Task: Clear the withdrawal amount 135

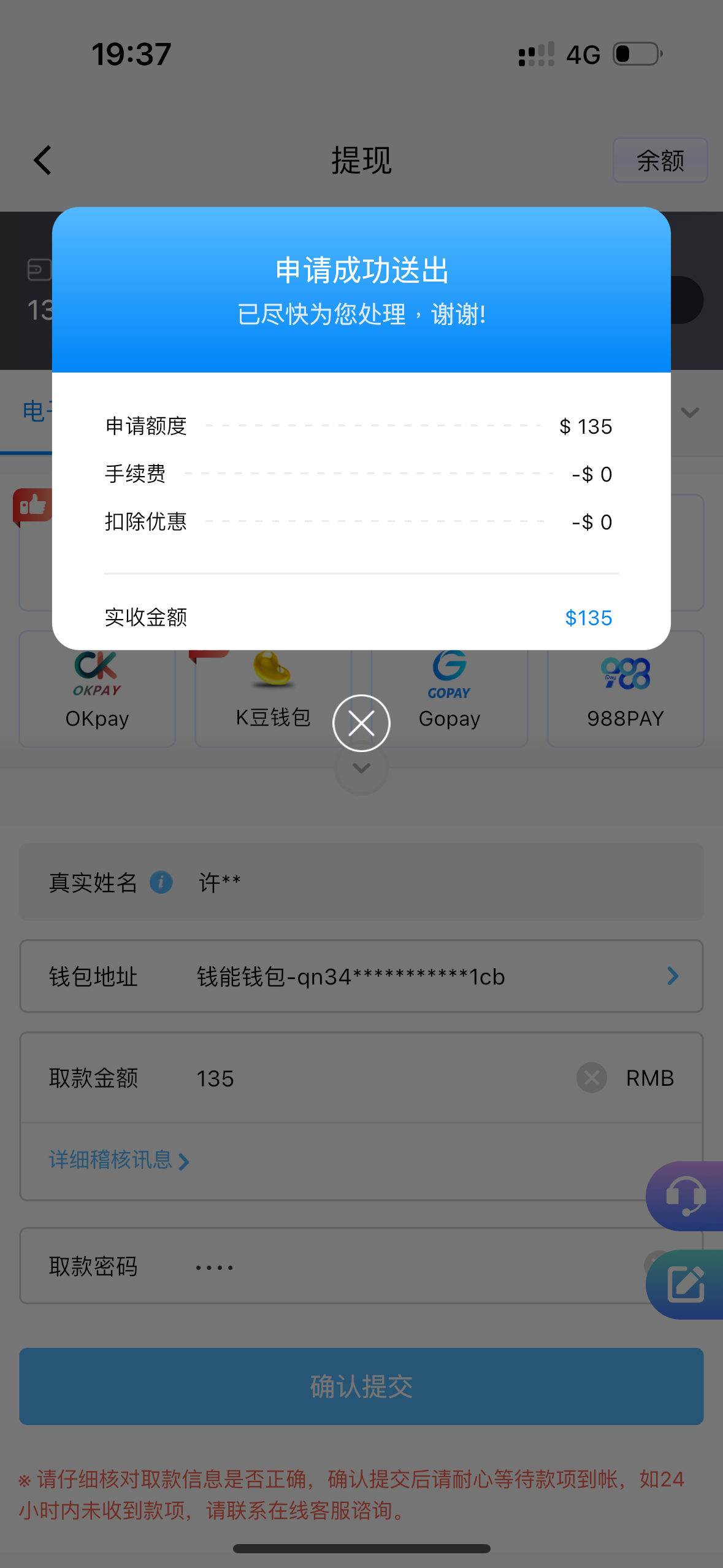Action: (x=592, y=1078)
